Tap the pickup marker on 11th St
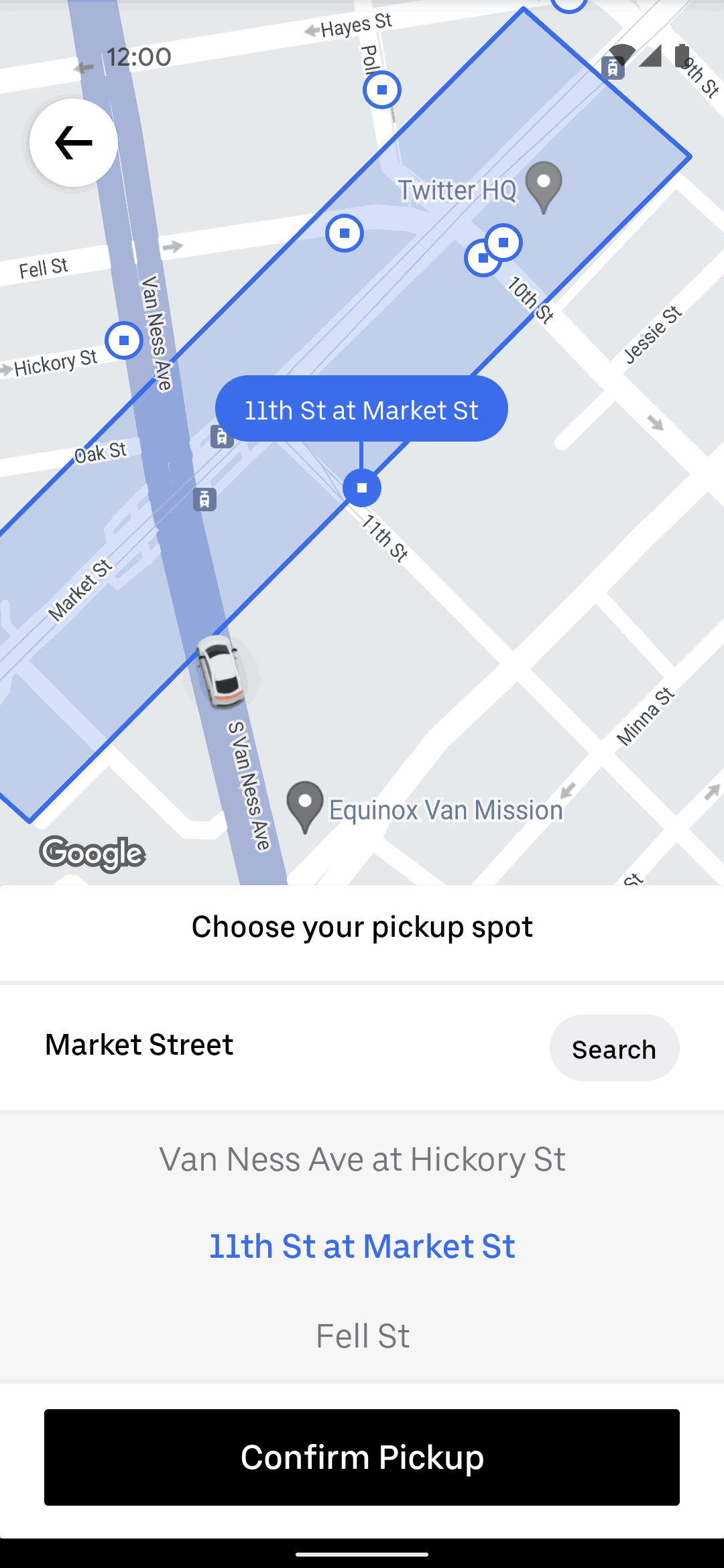724x1568 pixels. (362, 488)
